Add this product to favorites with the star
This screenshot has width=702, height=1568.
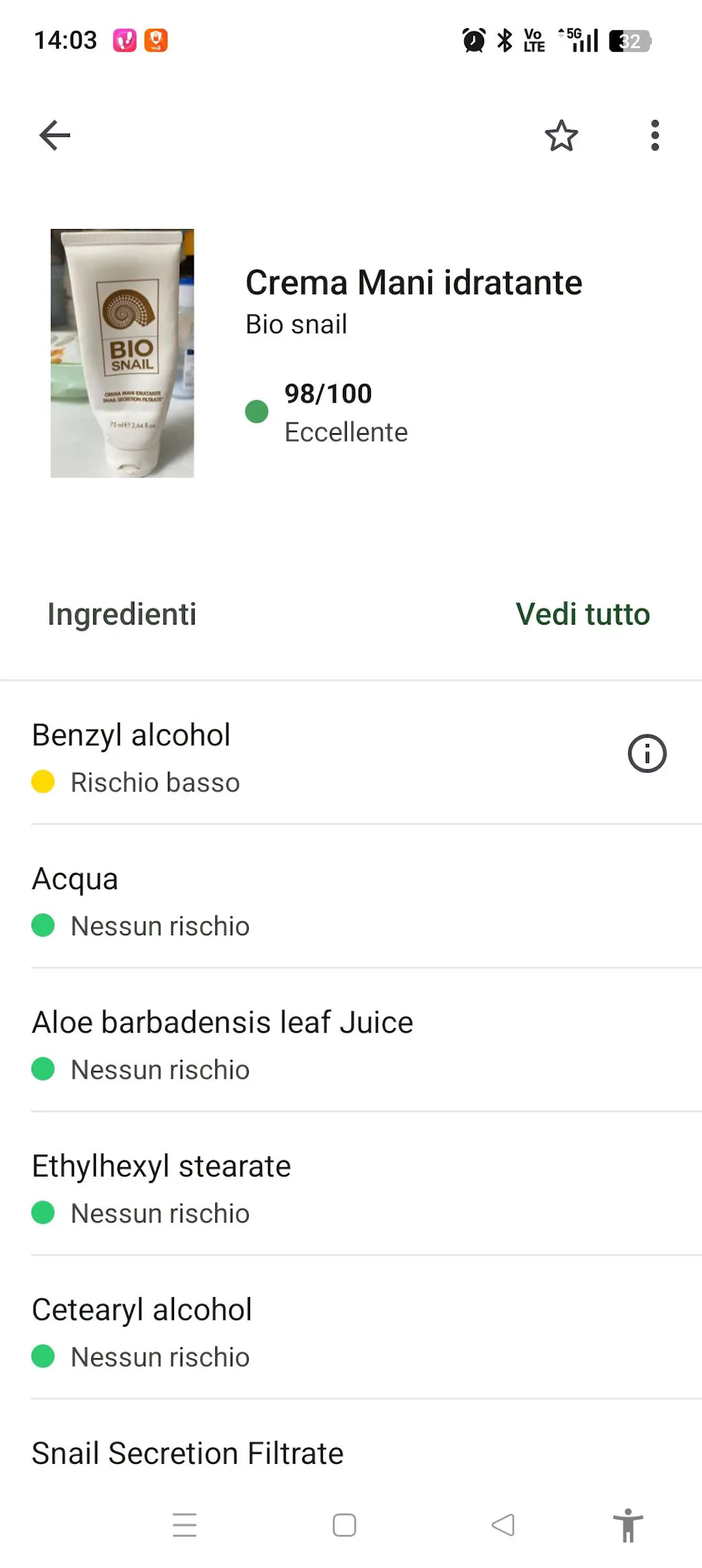pyautogui.click(x=561, y=135)
